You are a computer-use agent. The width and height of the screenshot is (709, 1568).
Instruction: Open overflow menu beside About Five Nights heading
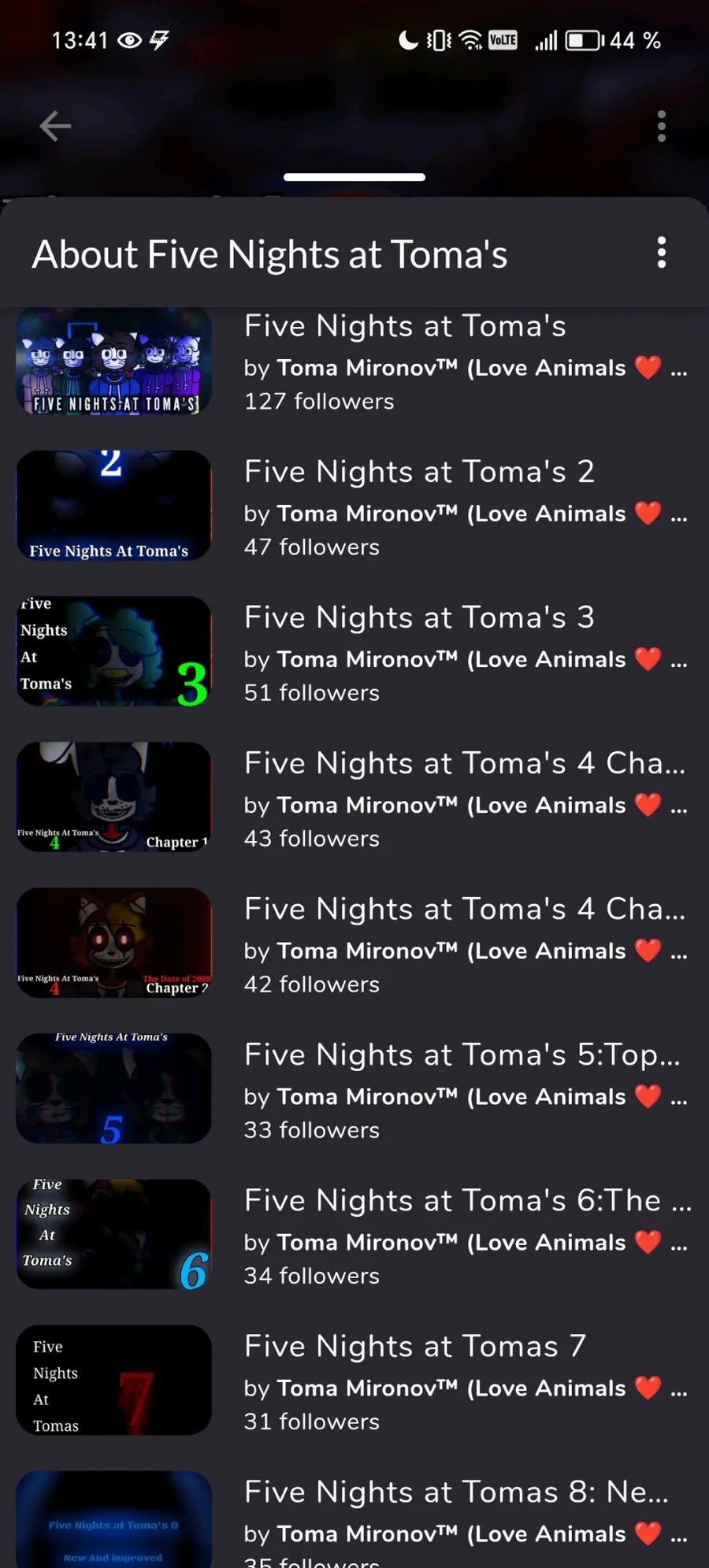(x=661, y=253)
